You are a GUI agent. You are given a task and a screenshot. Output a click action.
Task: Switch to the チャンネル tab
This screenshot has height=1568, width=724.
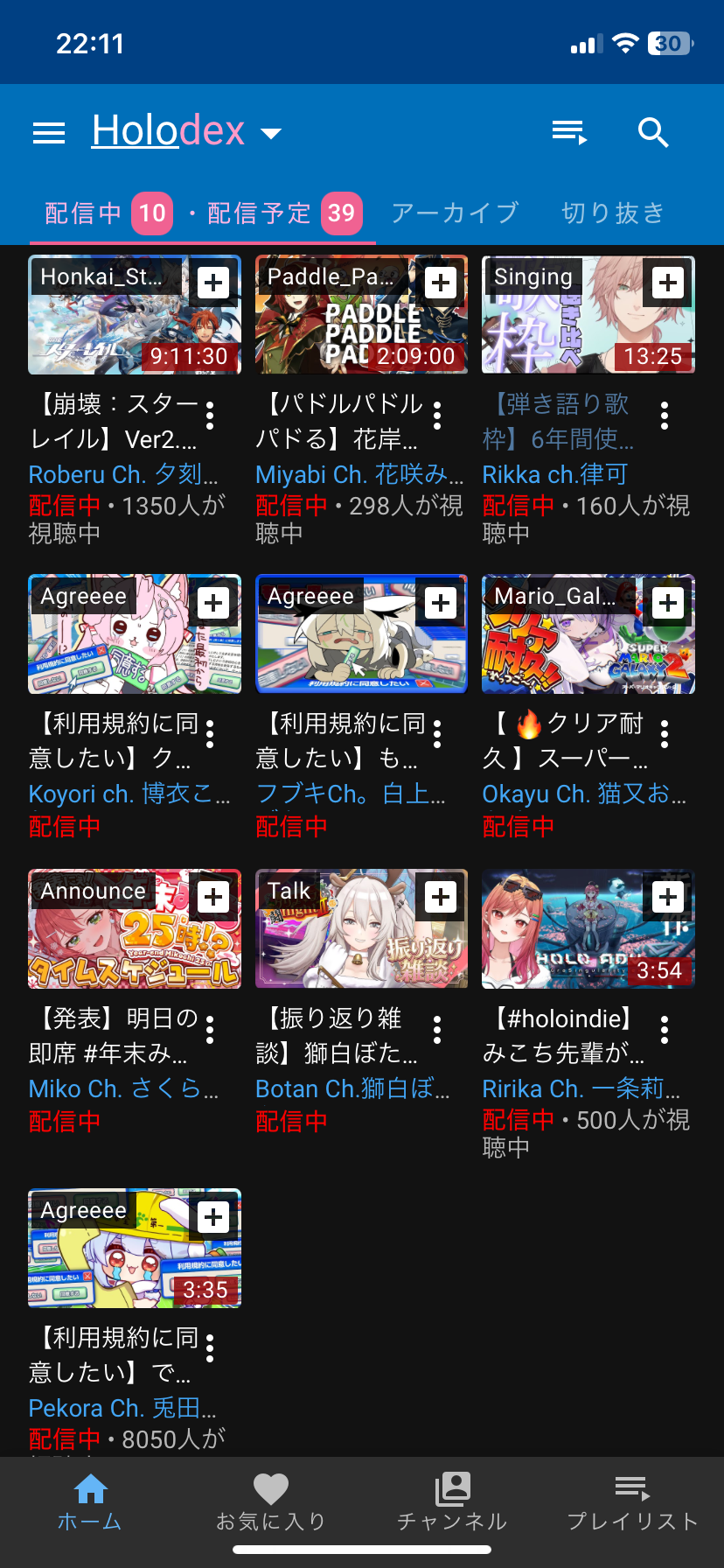(x=452, y=1501)
